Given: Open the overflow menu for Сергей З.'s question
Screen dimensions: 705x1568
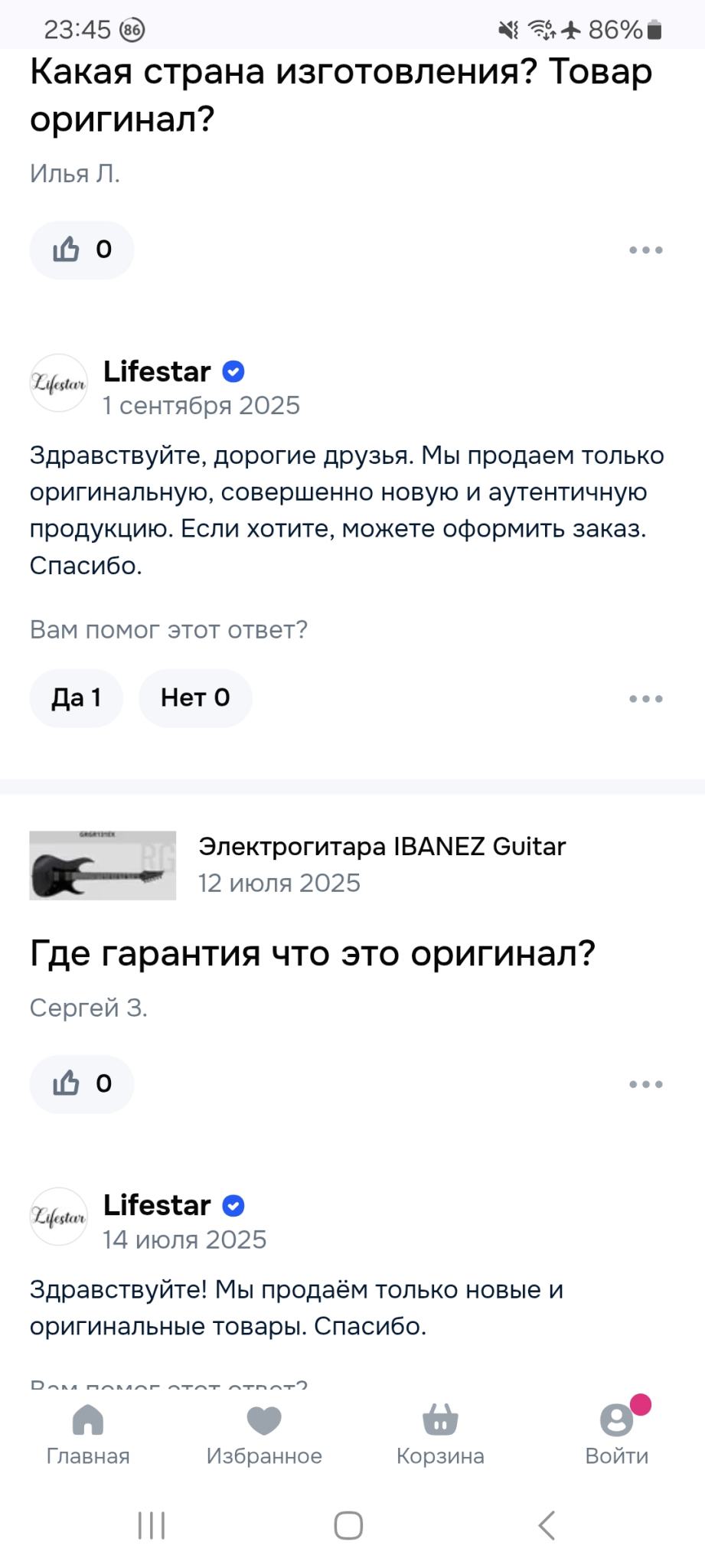Looking at the screenshot, I should pyautogui.click(x=645, y=1083).
